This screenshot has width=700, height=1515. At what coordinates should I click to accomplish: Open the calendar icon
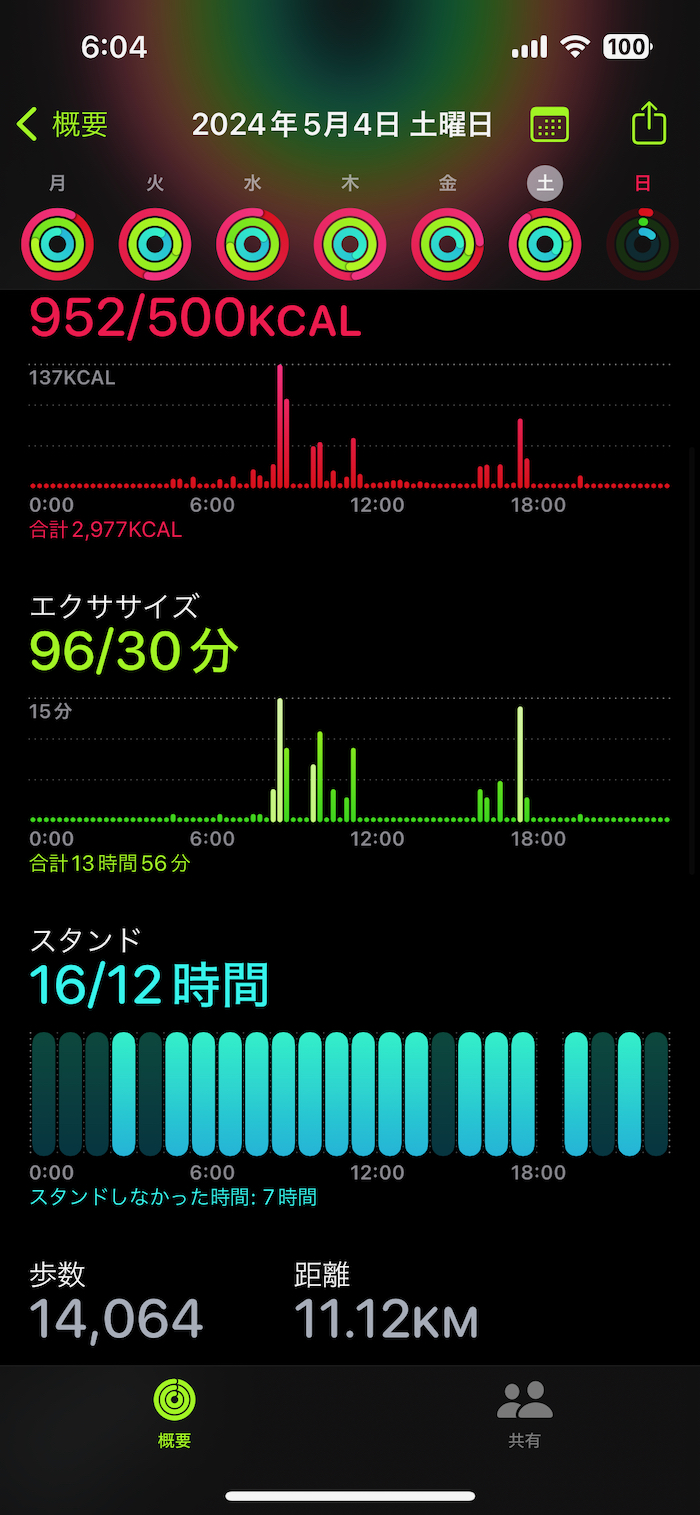[x=549, y=126]
